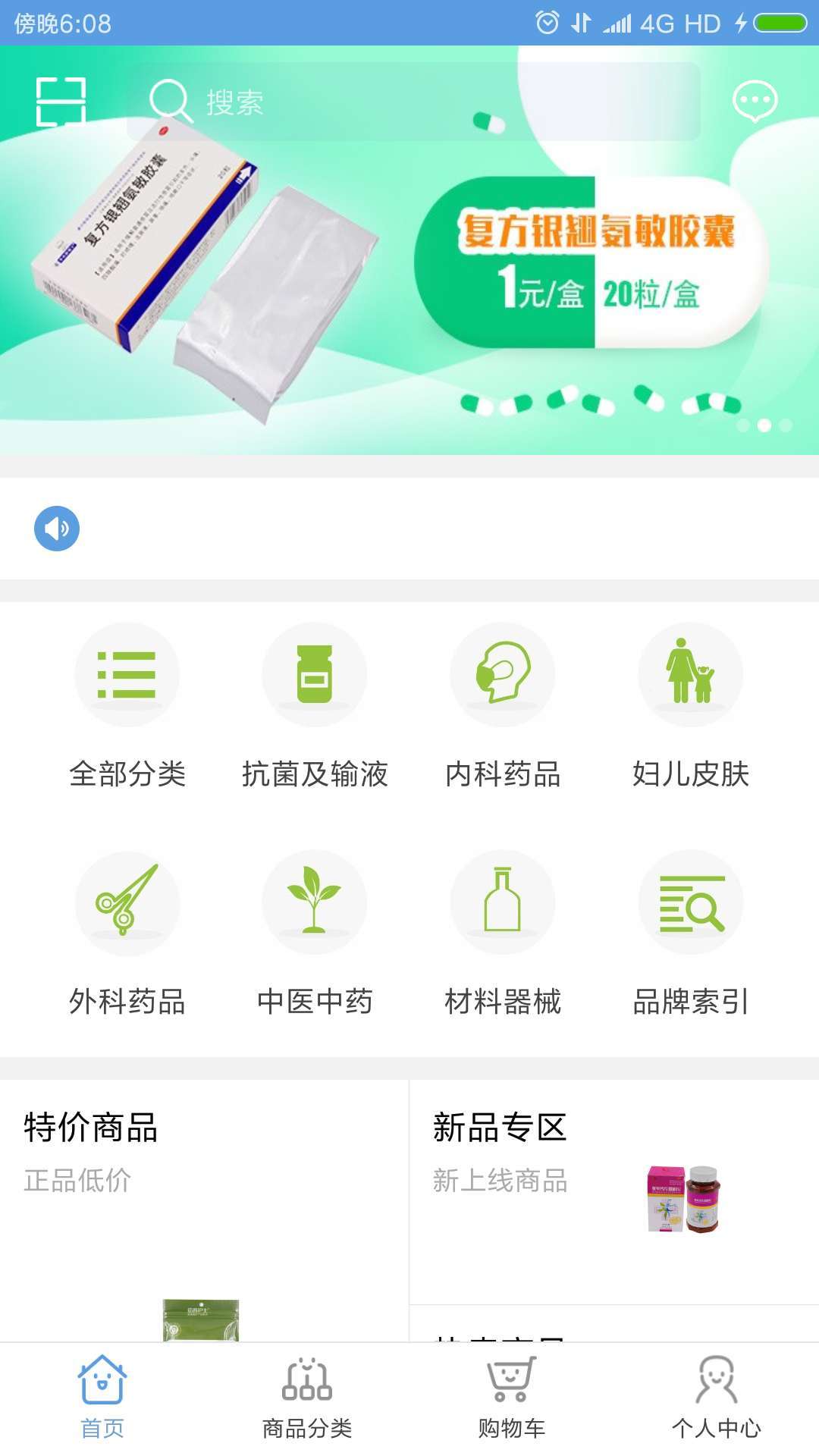Open the 复方银翘氨敏胶囊 promo banner
819x1456 pixels.
(409, 288)
